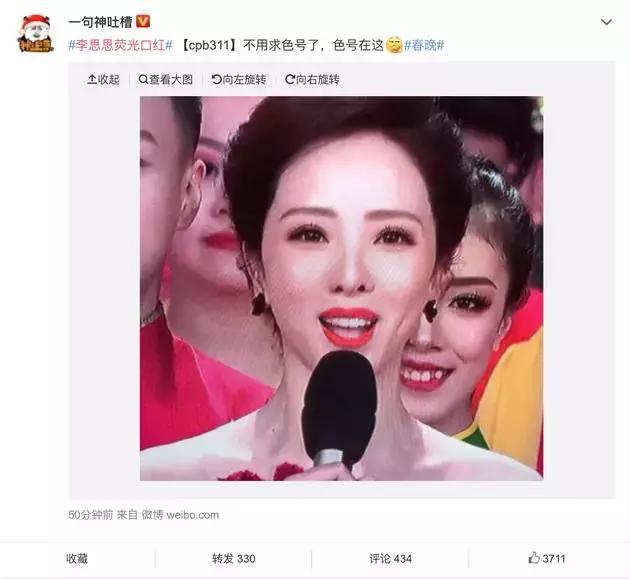Like the post with thumbs-up 3711
The width and height of the screenshot is (630, 579).
(x=548, y=558)
